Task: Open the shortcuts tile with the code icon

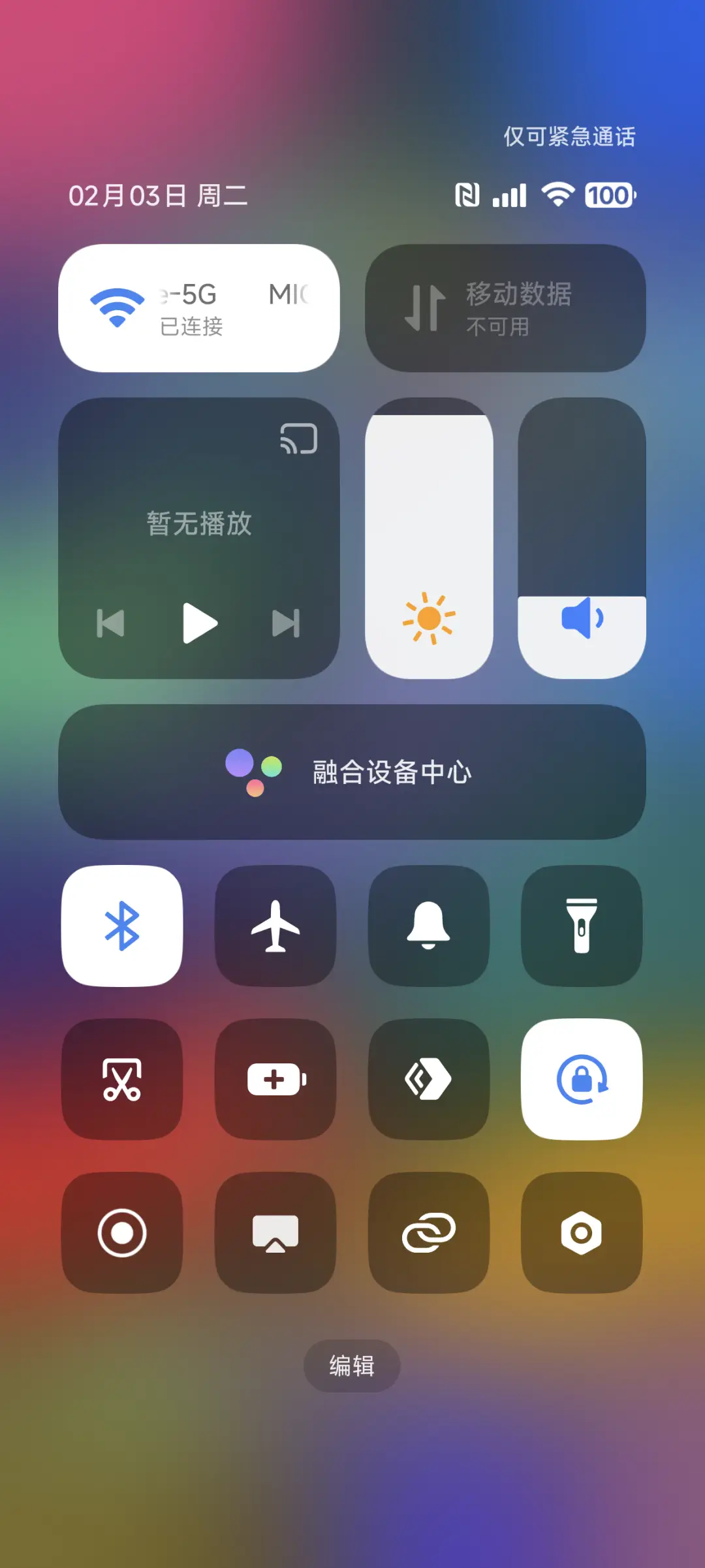Action: pos(429,1080)
